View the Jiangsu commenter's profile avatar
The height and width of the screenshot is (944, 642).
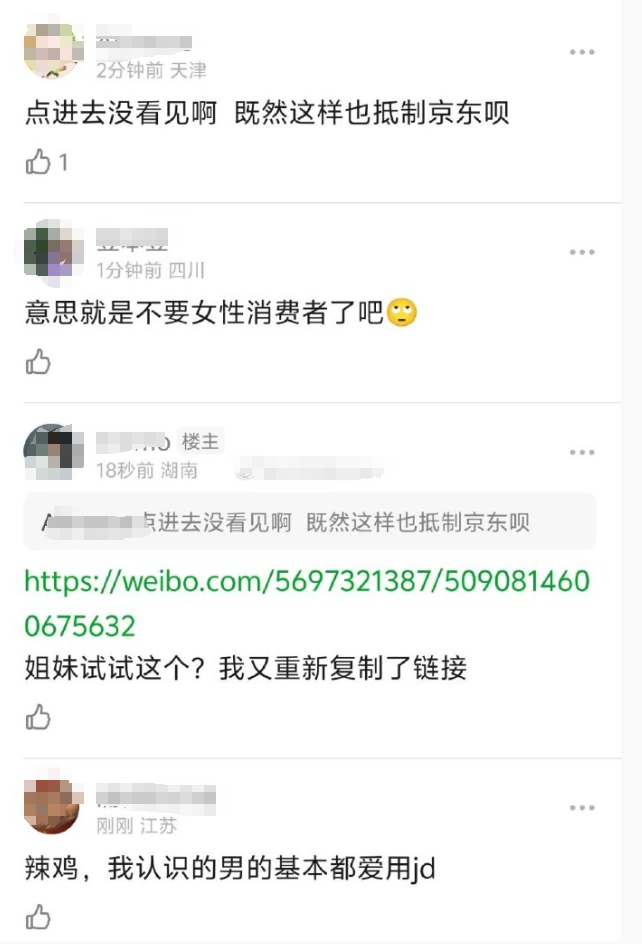(x=52, y=806)
